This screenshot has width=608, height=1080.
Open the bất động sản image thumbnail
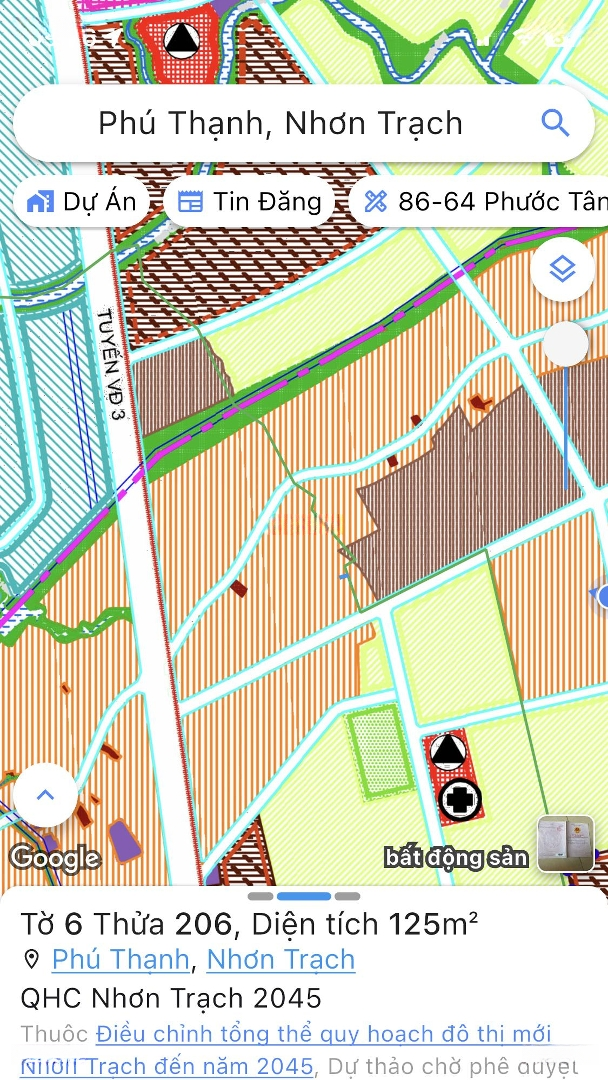(565, 845)
